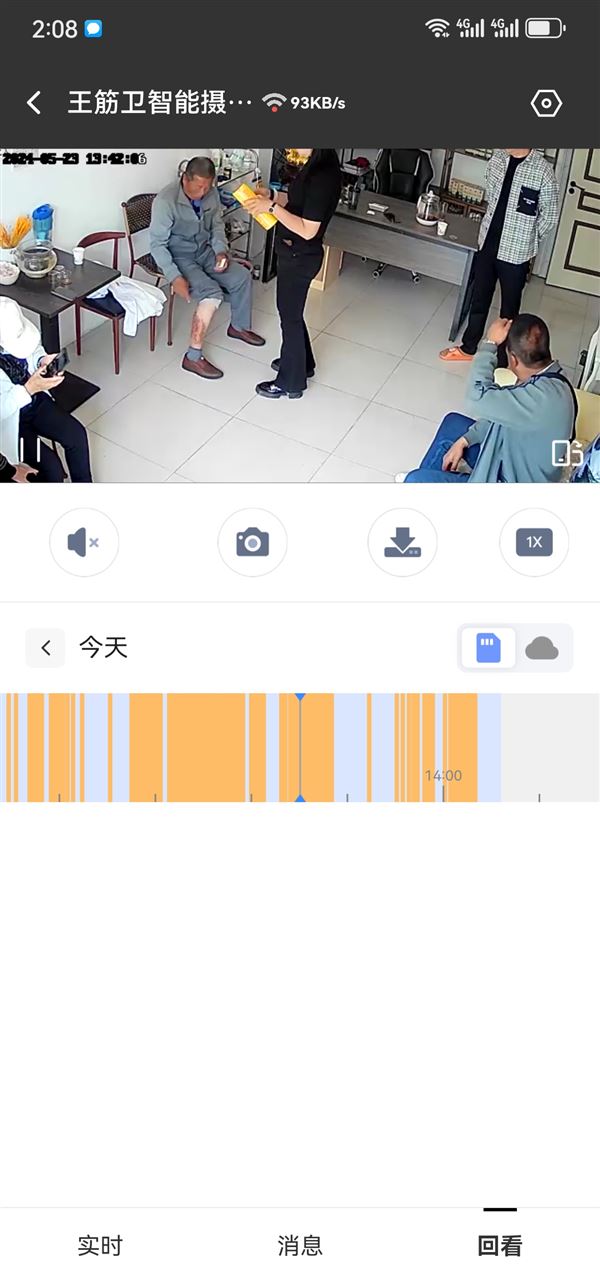600x1287 pixels.
Task: Rotate video to fullscreen view
Action: coord(567,453)
